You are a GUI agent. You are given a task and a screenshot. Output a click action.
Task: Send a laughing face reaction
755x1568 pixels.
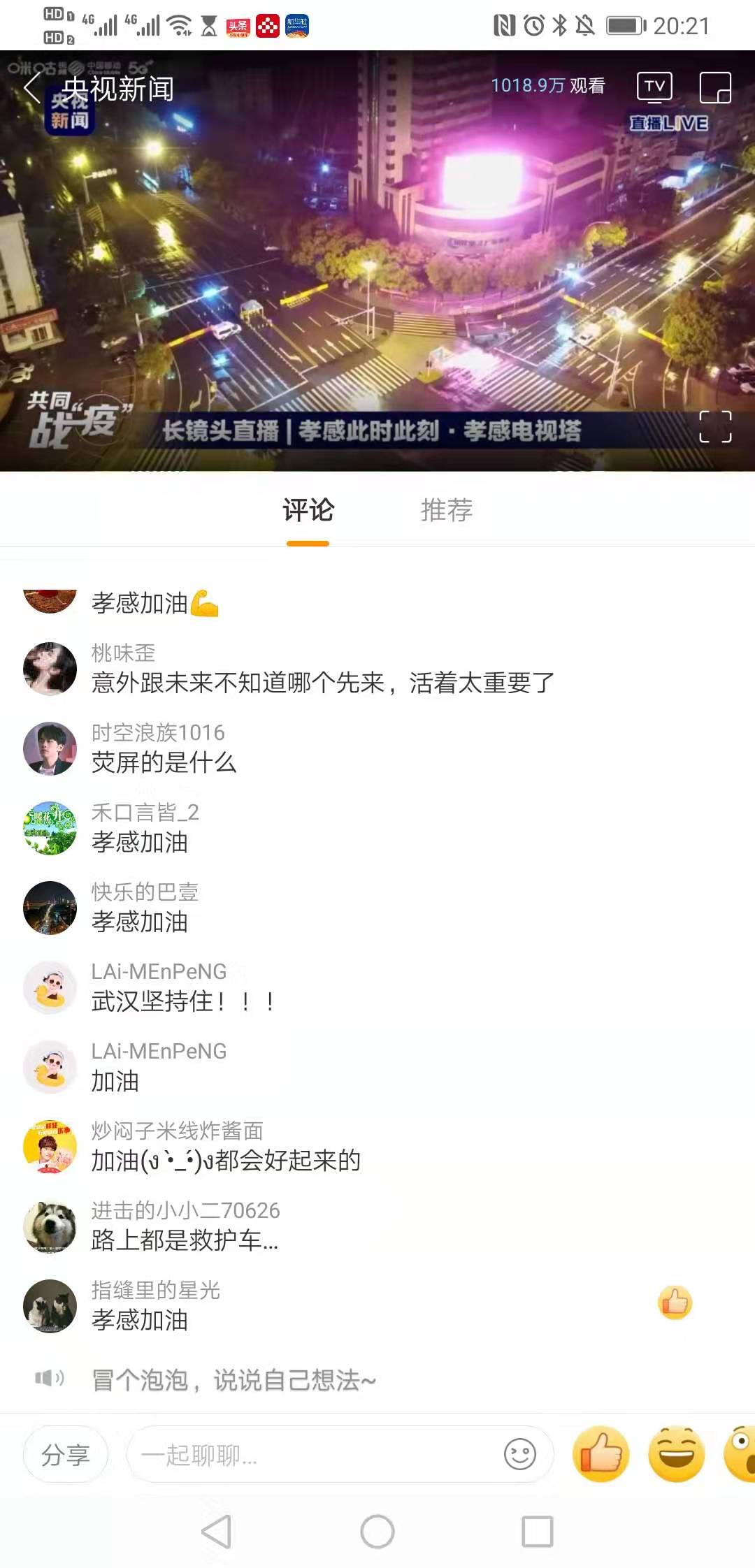[x=676, y=1453]
